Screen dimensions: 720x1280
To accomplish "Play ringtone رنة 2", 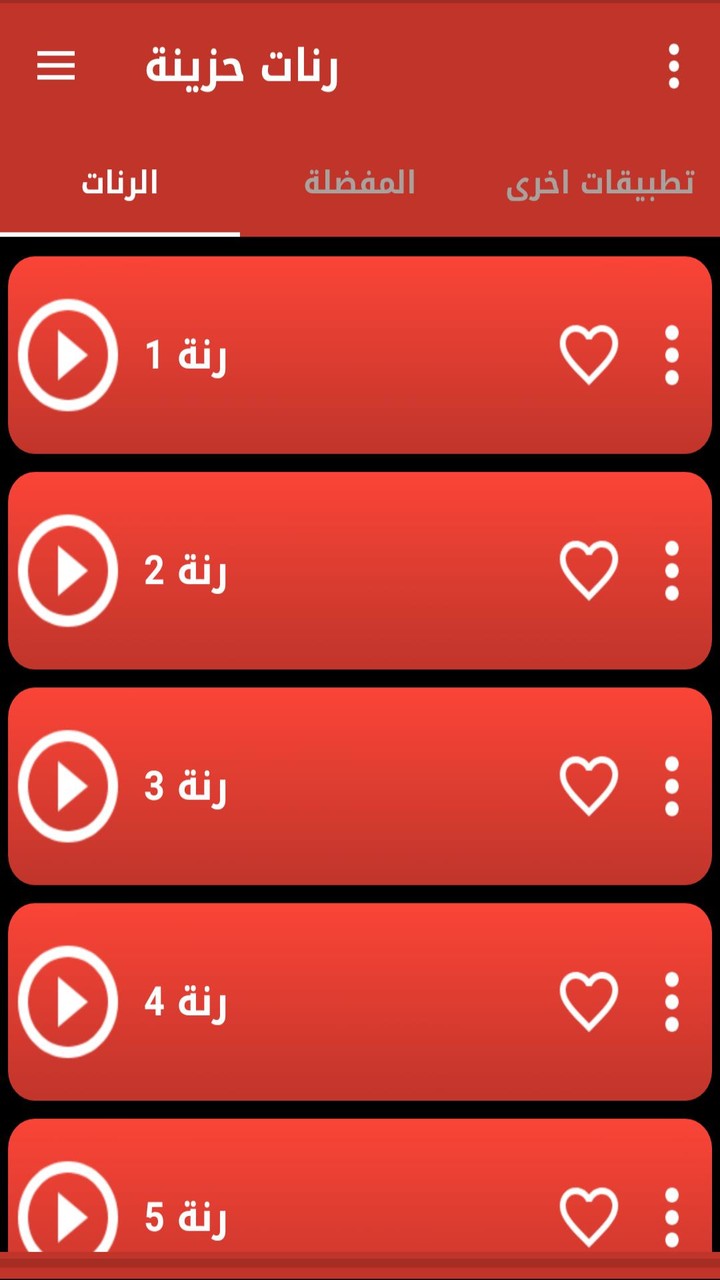I will pyautogui.click(x=67, y=569).
